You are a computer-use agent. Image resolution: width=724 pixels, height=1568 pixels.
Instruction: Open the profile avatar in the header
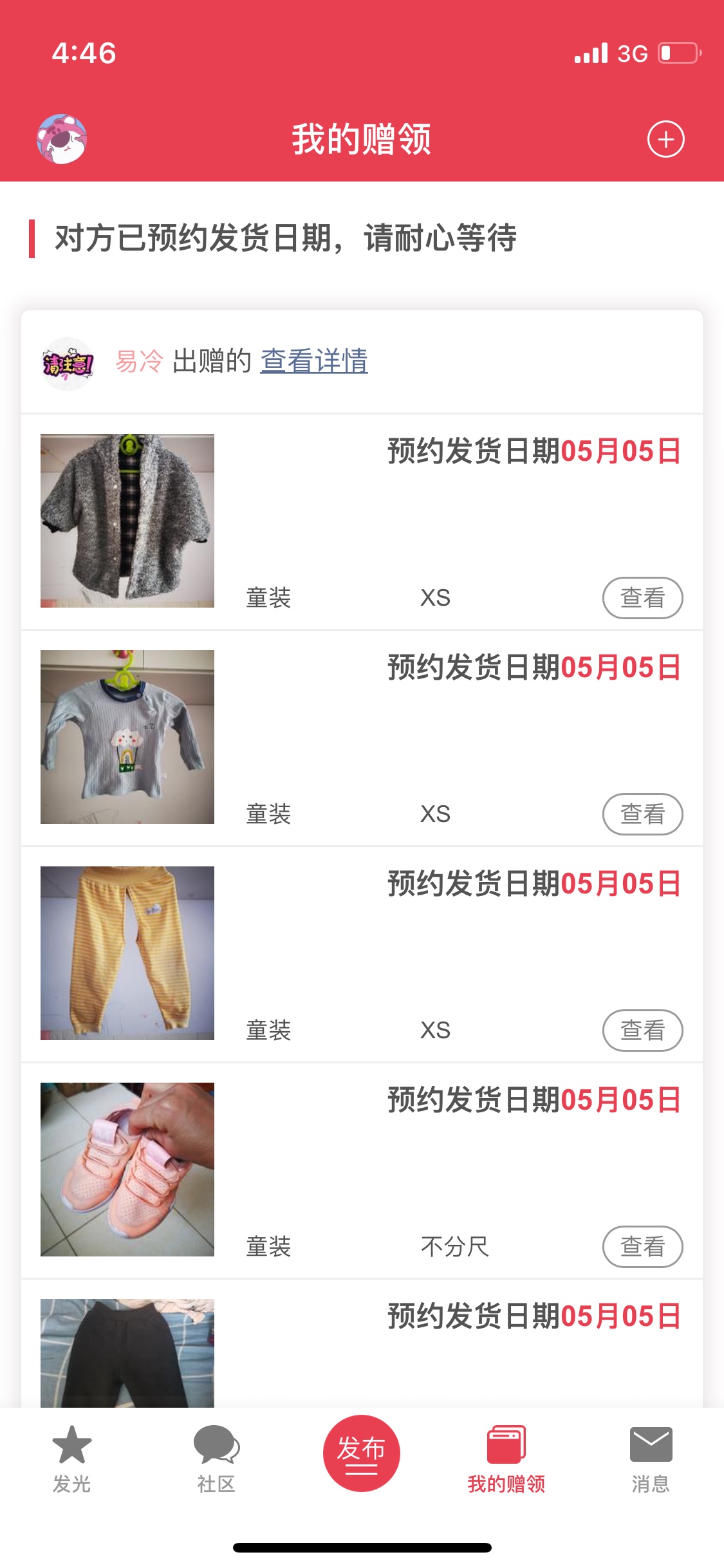[62, 139]
